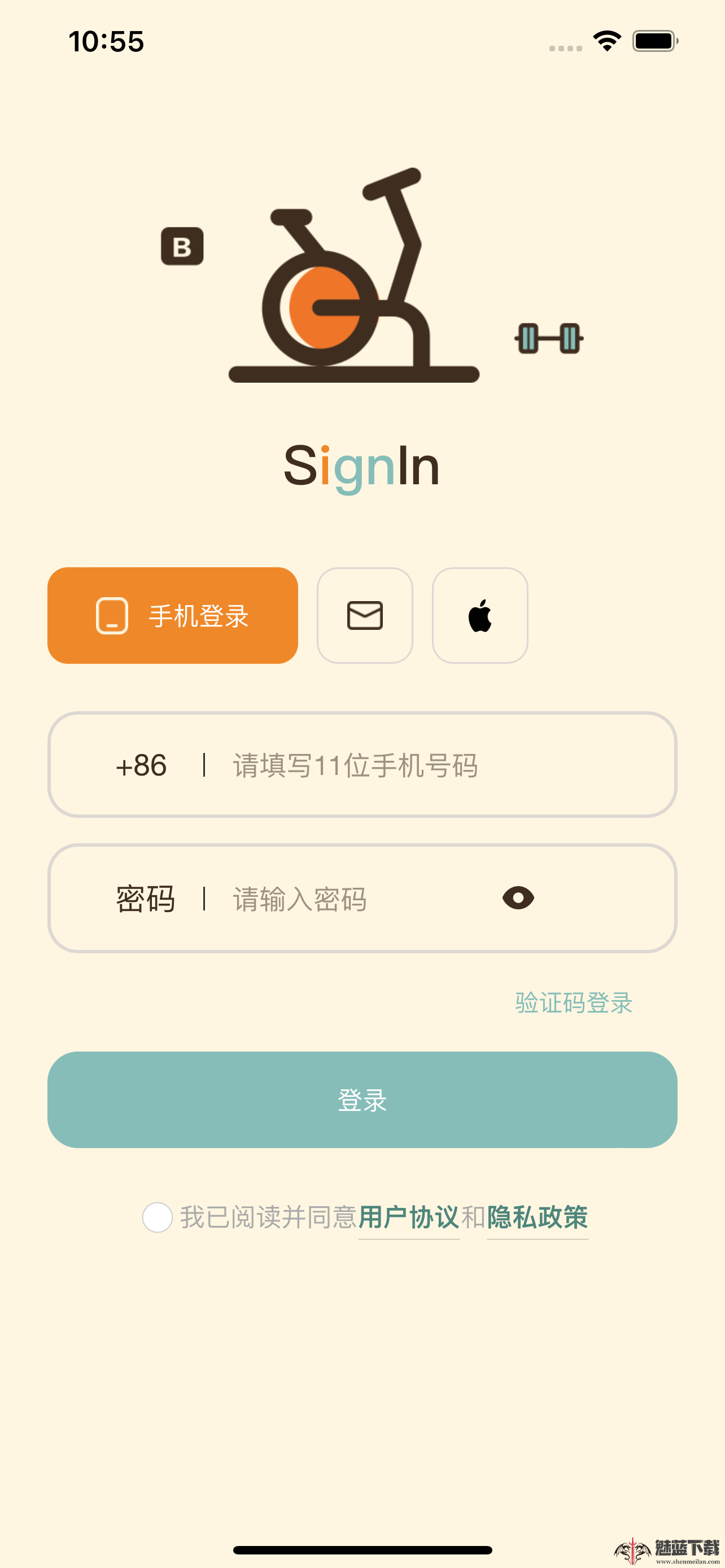Choose Apple sign-in
The image size is (725, 1568).
(480, 615)
